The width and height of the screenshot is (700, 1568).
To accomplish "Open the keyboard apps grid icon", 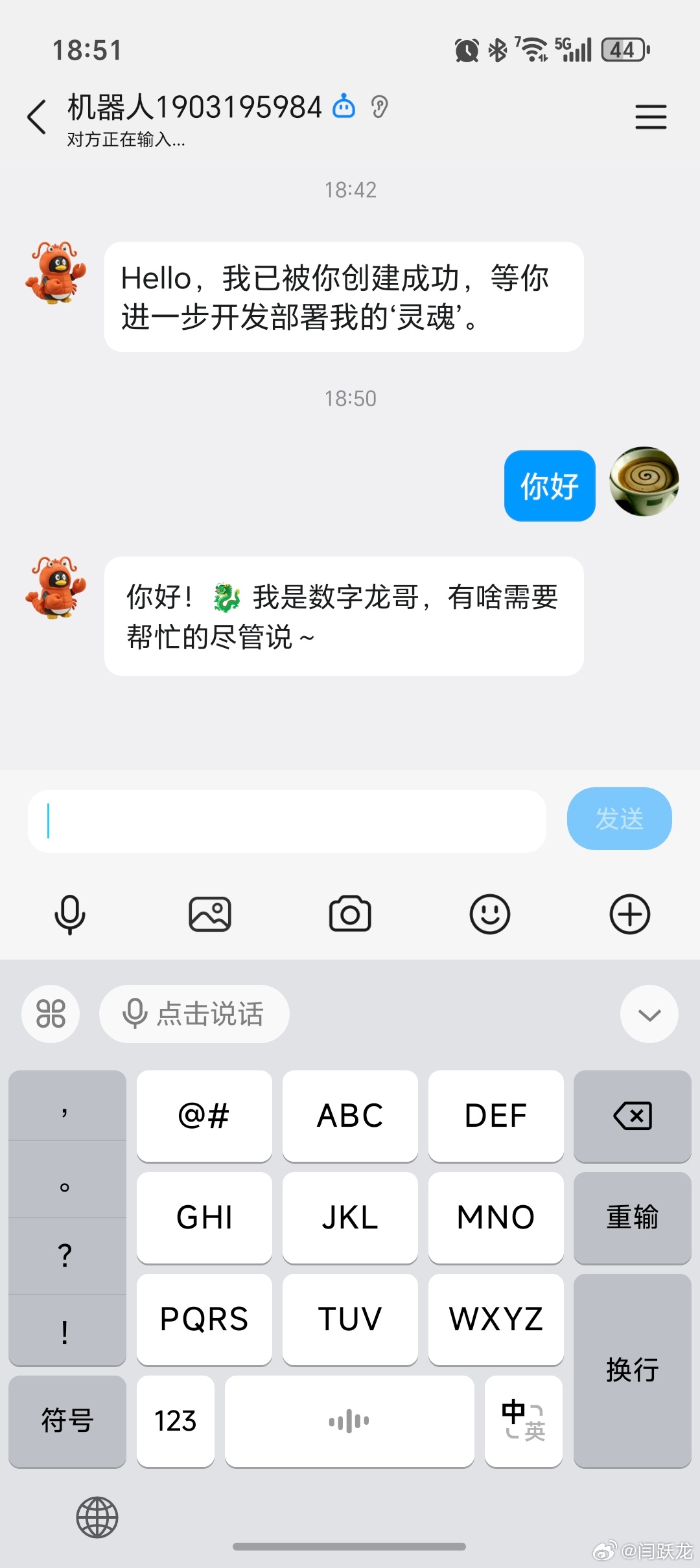I will 51,1014.
